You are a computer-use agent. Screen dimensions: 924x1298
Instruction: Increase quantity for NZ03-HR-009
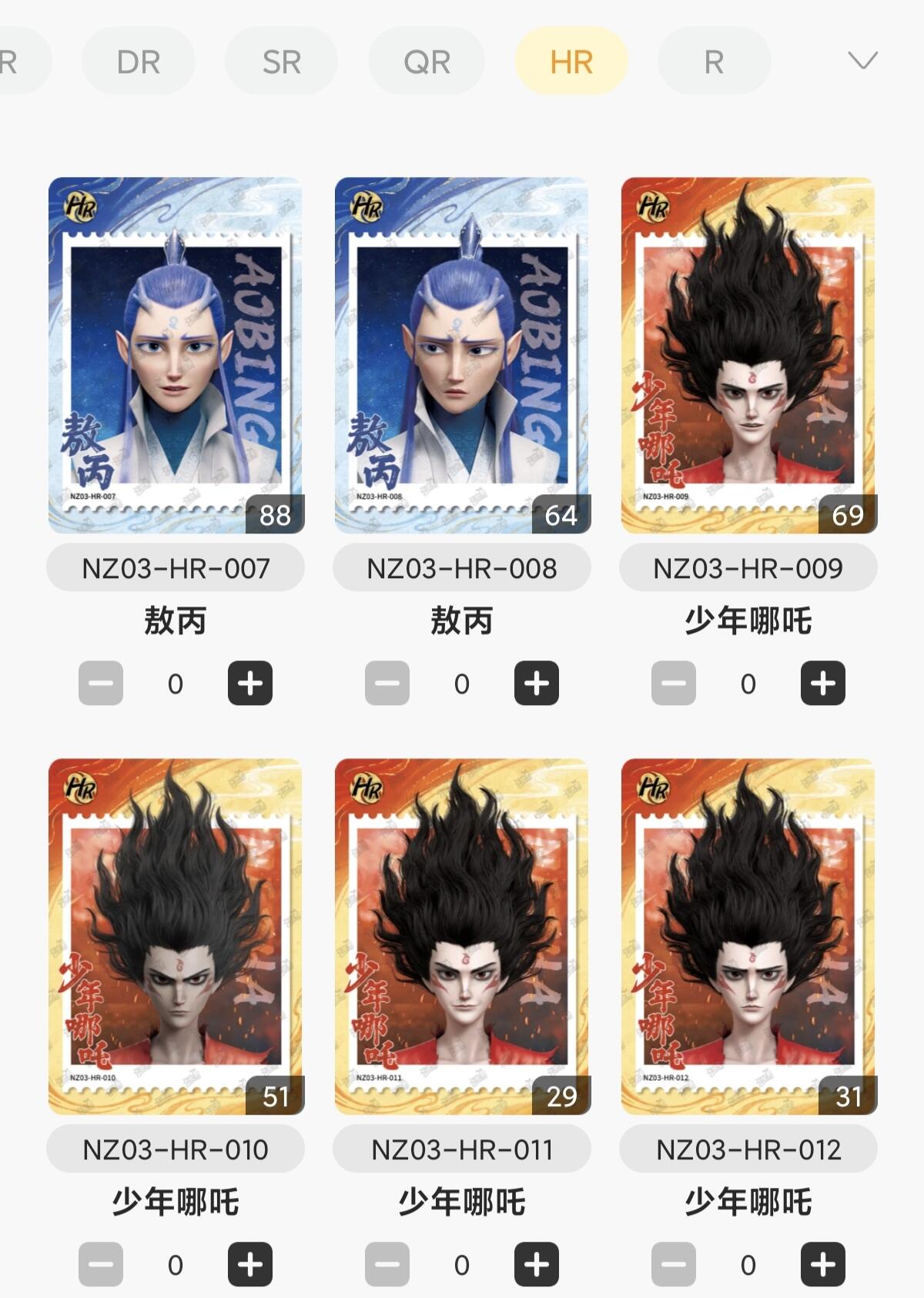click(823, 683)
